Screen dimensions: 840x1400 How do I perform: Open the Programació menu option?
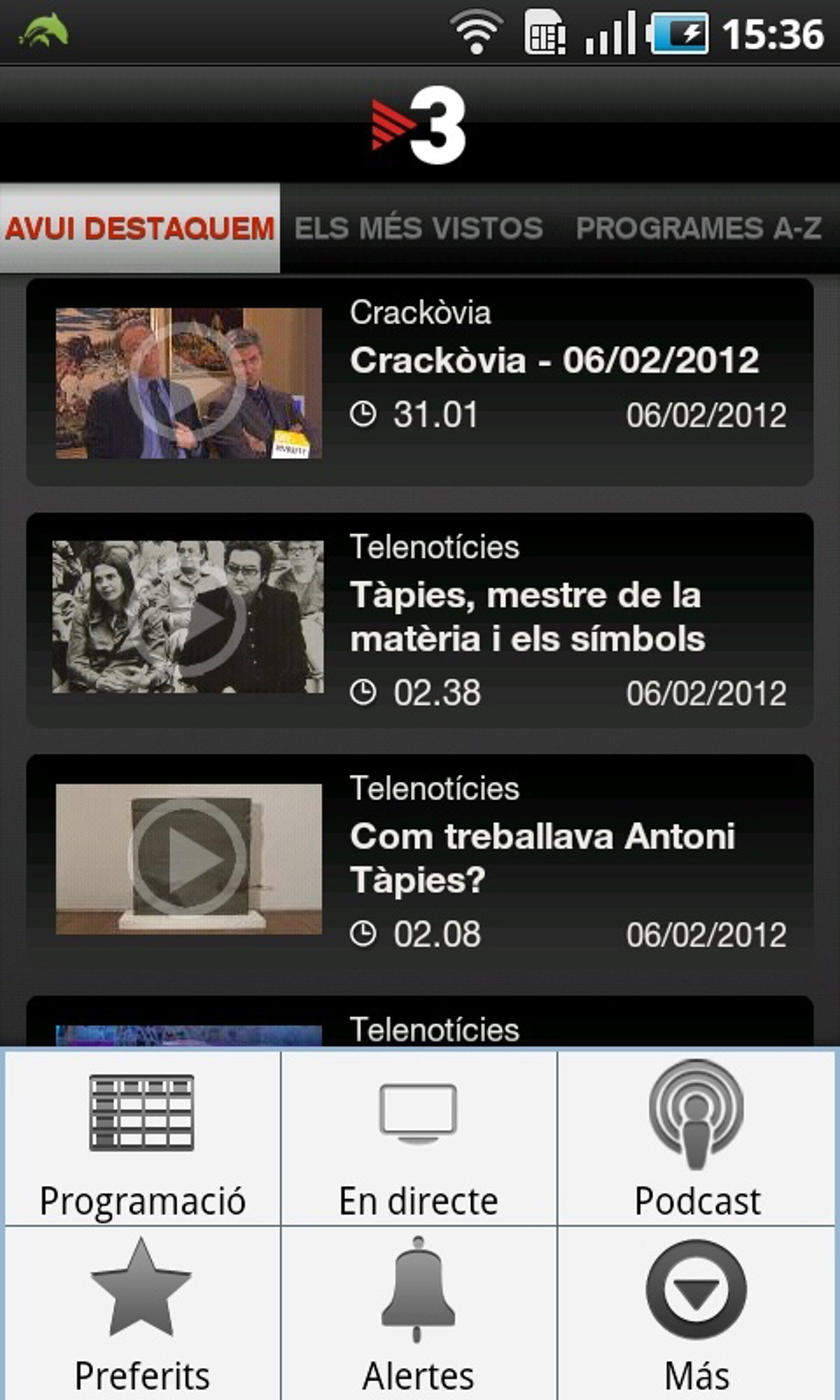pyautogui.click(x=142, y=1139)
